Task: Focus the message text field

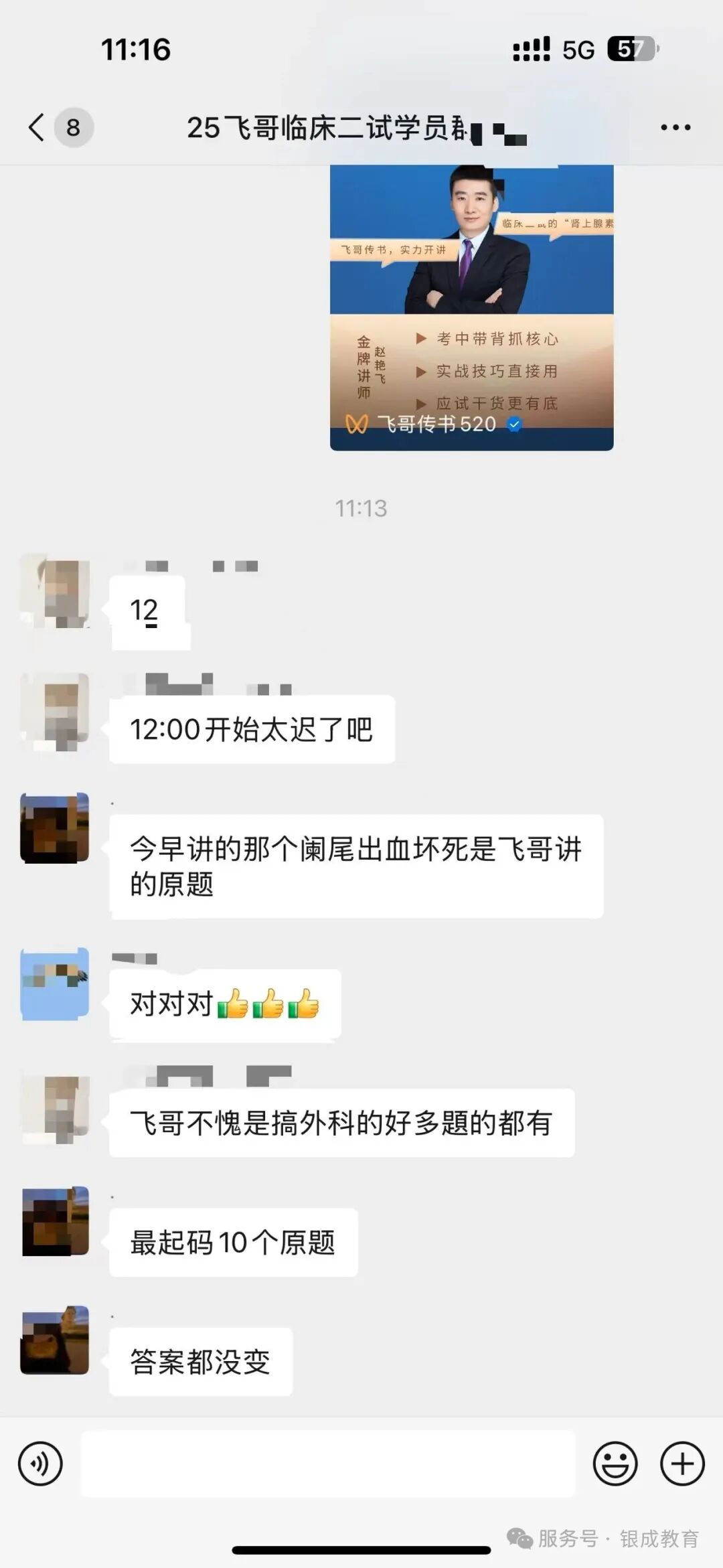Action: [328, 1464]
